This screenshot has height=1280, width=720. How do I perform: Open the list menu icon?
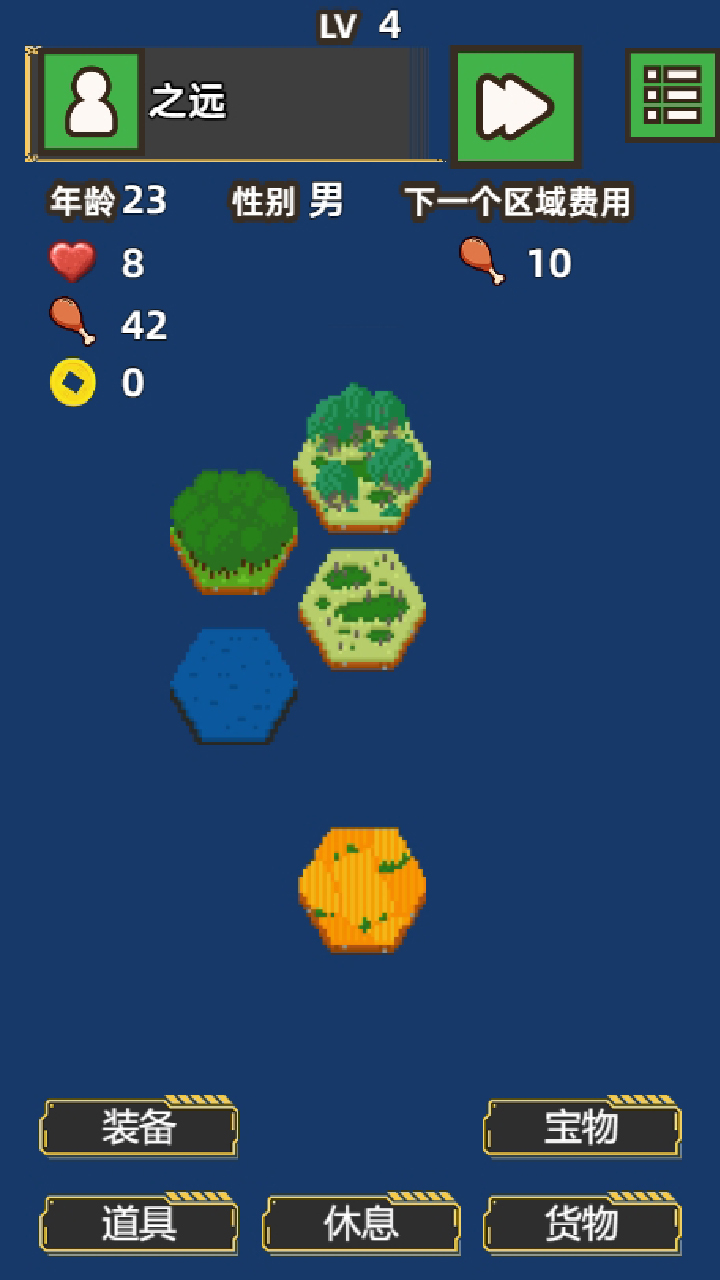(x=671, y=95)
